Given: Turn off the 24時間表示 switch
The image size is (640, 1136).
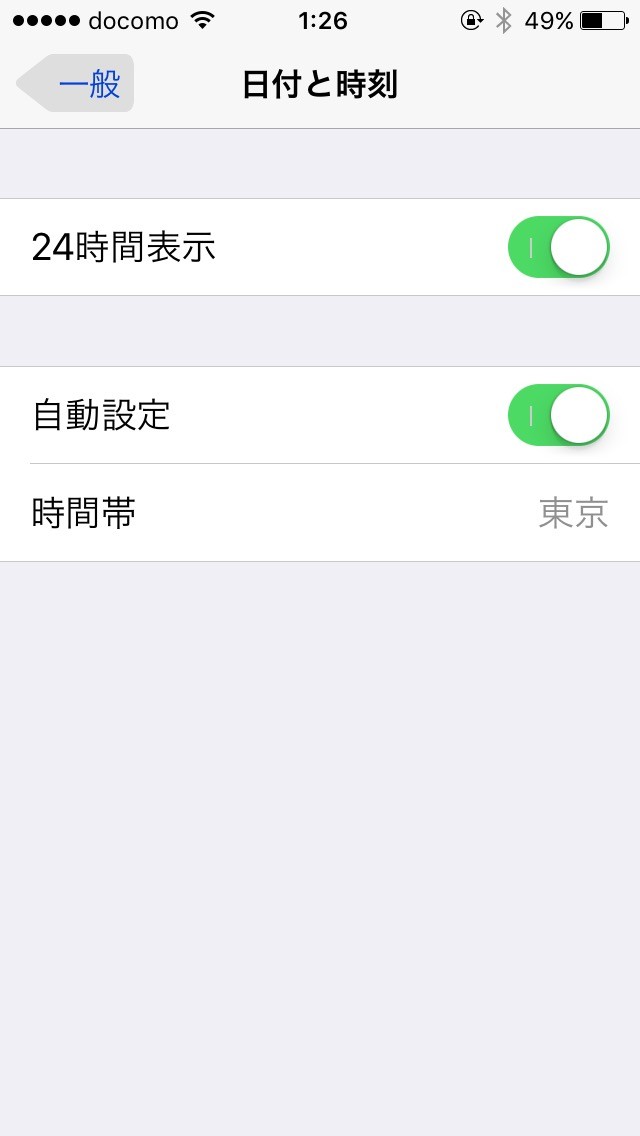Looking at the screenshot, I should [559, 247].
